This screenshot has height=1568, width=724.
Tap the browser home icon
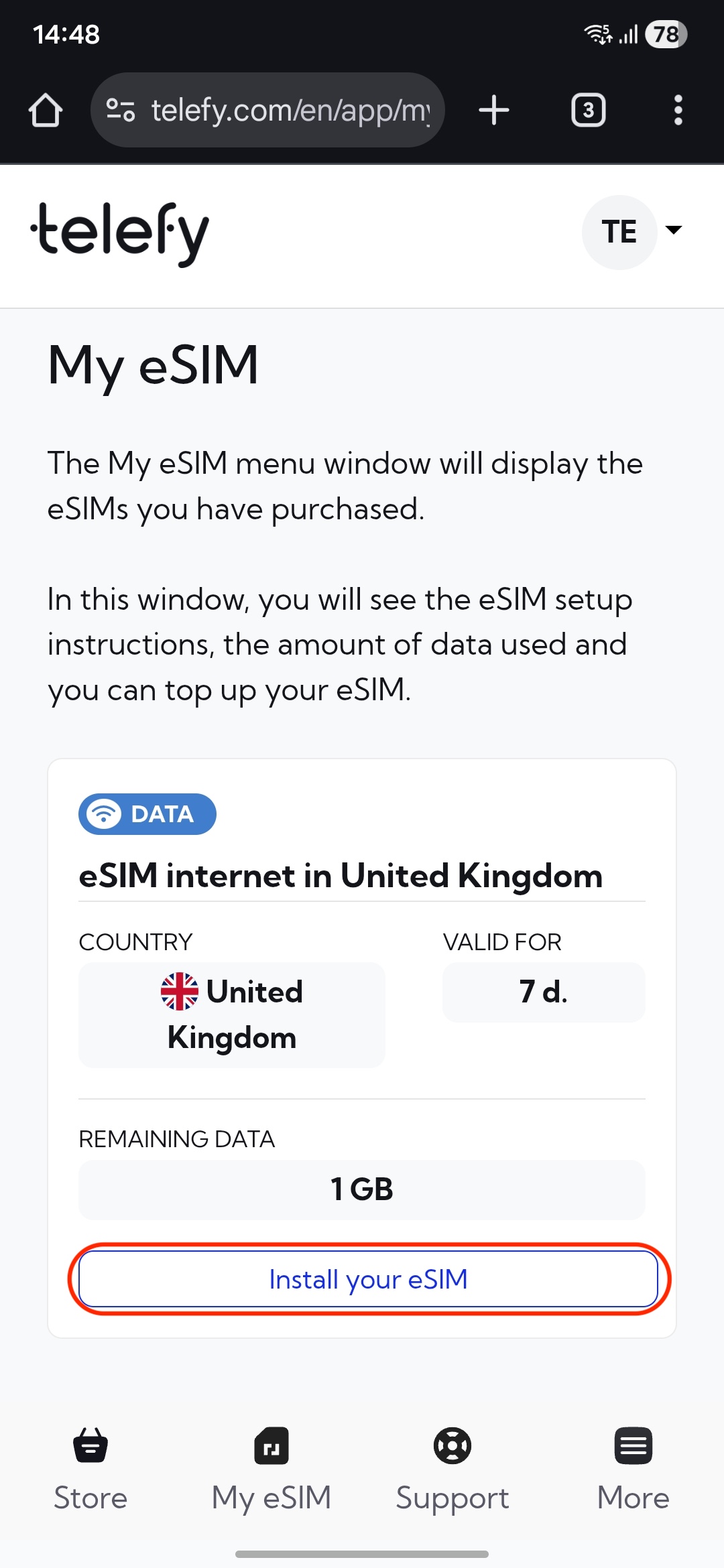point(46,110)
